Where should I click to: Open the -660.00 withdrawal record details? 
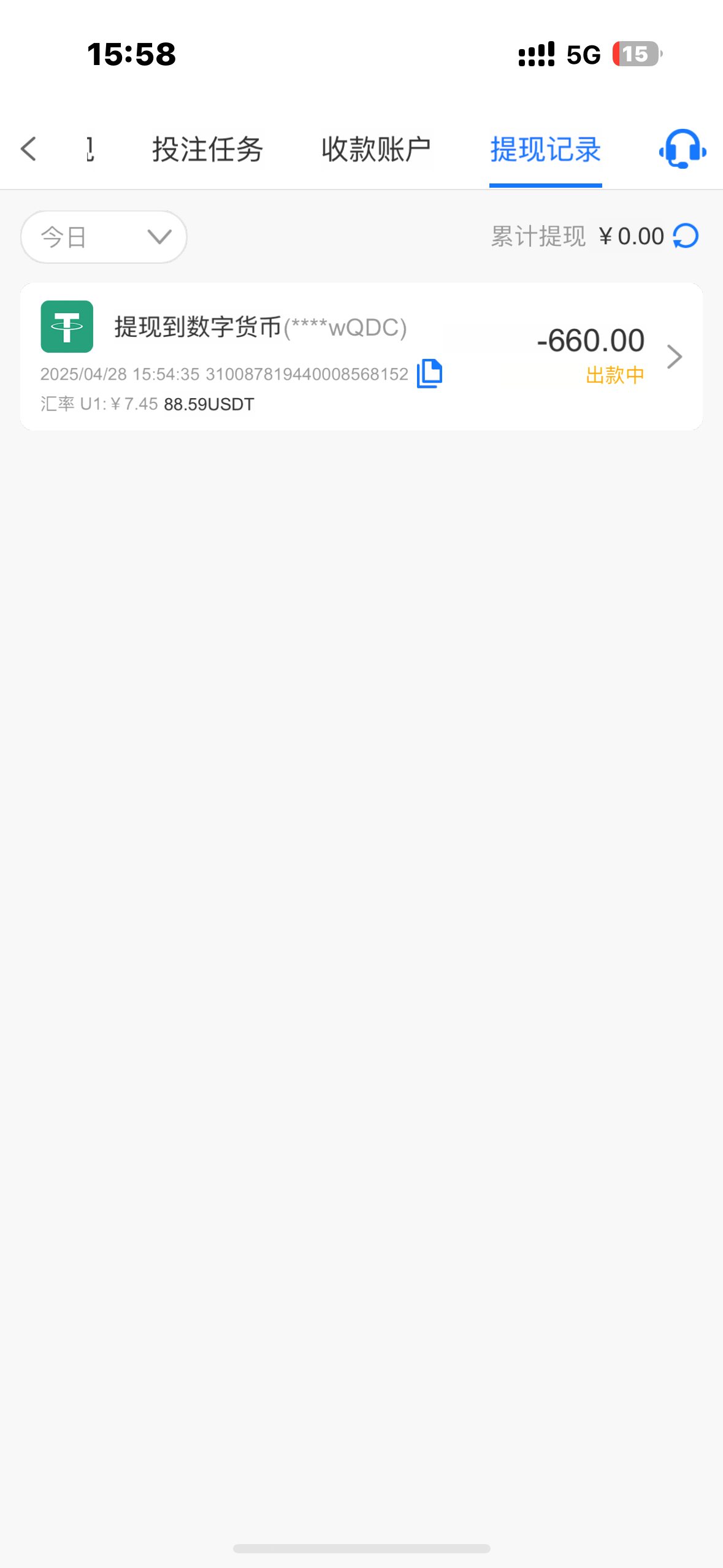tap(361, 356)
